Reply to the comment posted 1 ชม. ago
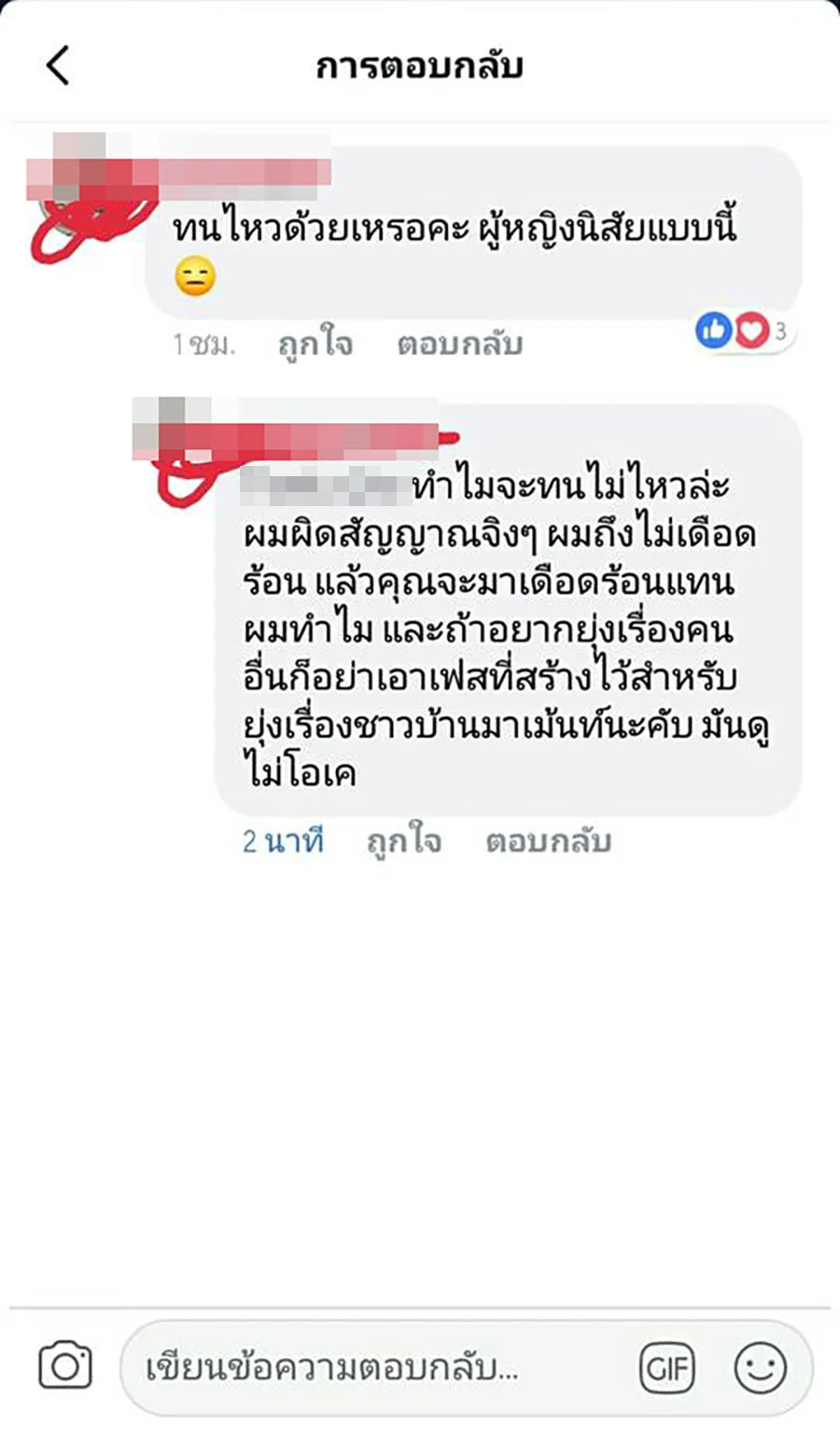The height and width of the screenshot is (1438, 840). pos(459,345)
